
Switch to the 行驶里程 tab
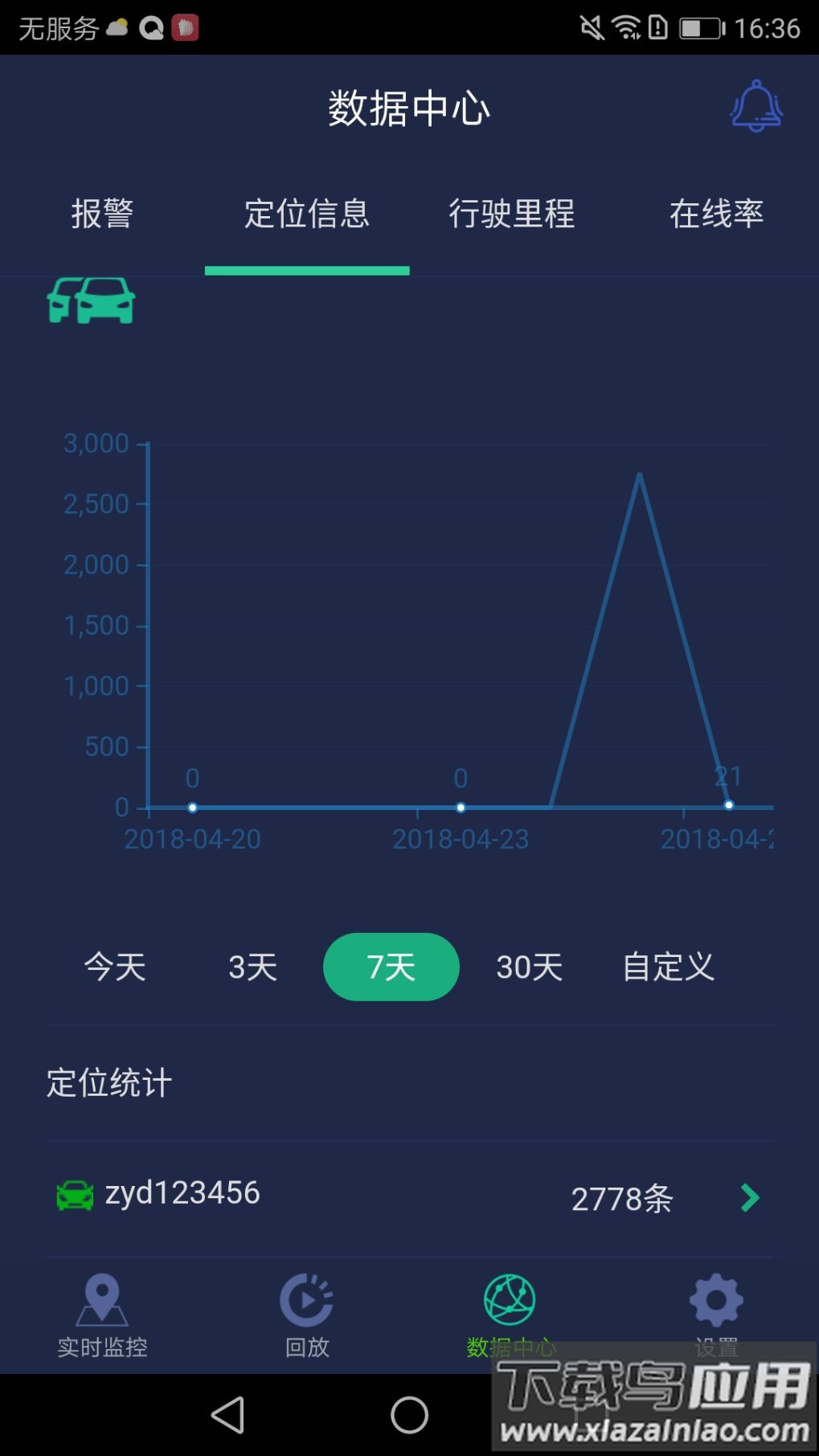512,214
